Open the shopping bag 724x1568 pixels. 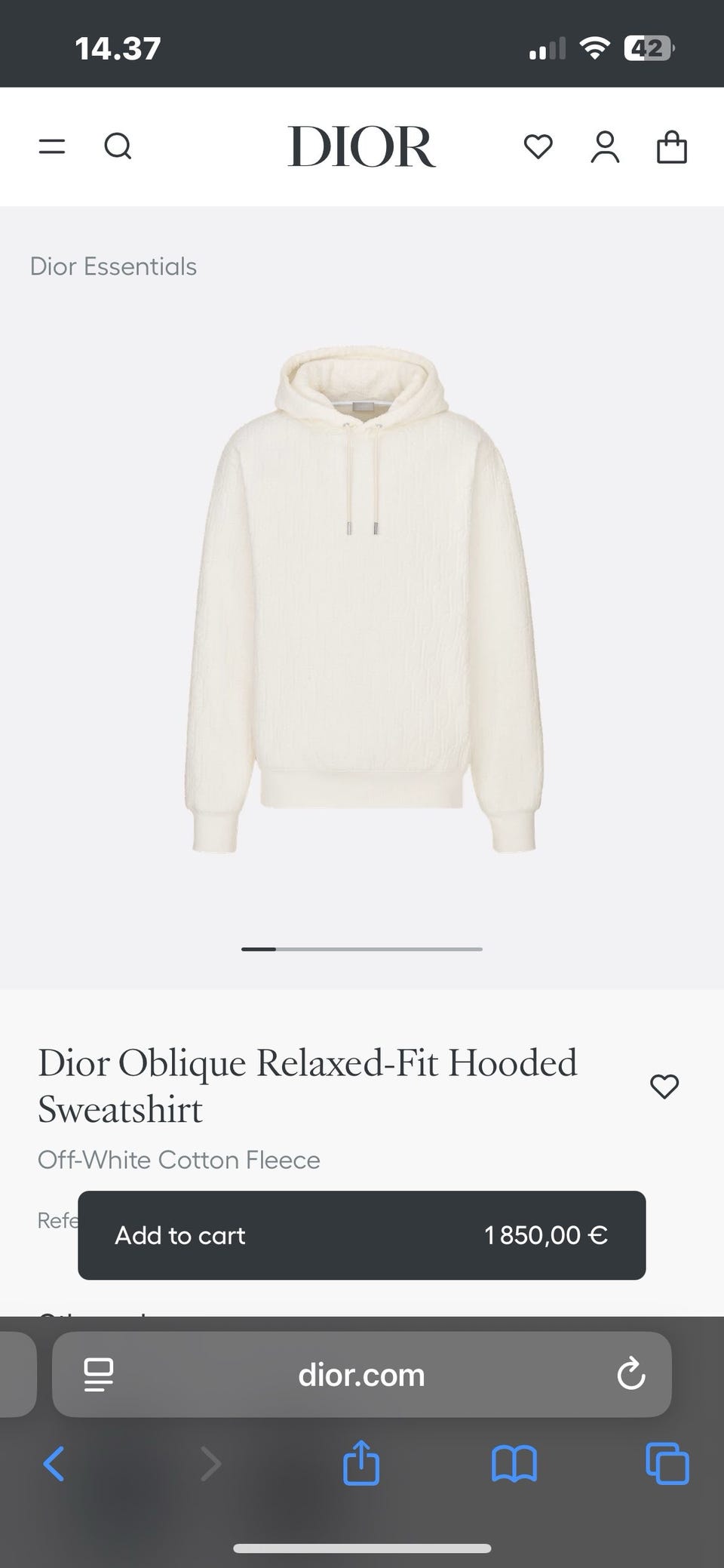[x=671, y=146]
